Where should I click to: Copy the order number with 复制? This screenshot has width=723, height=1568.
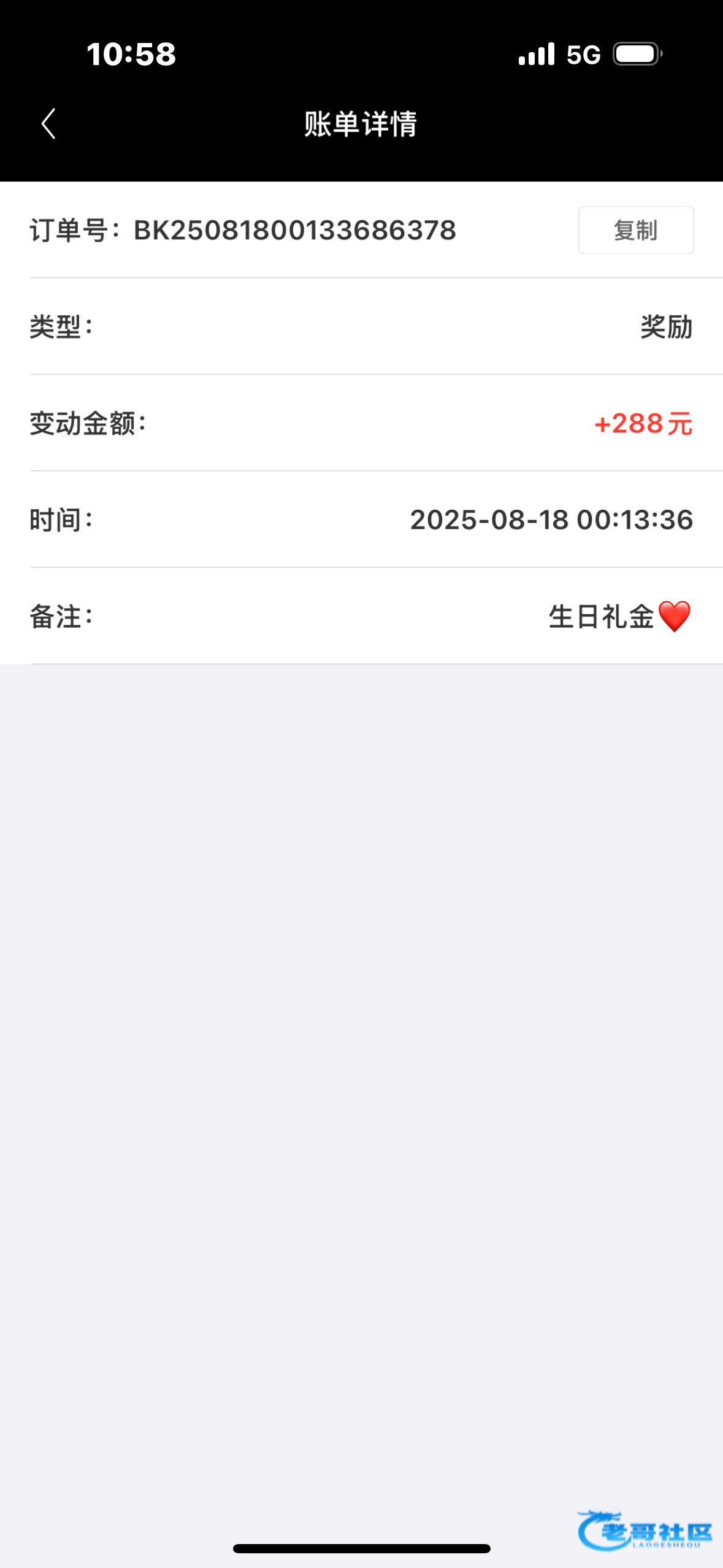tap(635, 230)
